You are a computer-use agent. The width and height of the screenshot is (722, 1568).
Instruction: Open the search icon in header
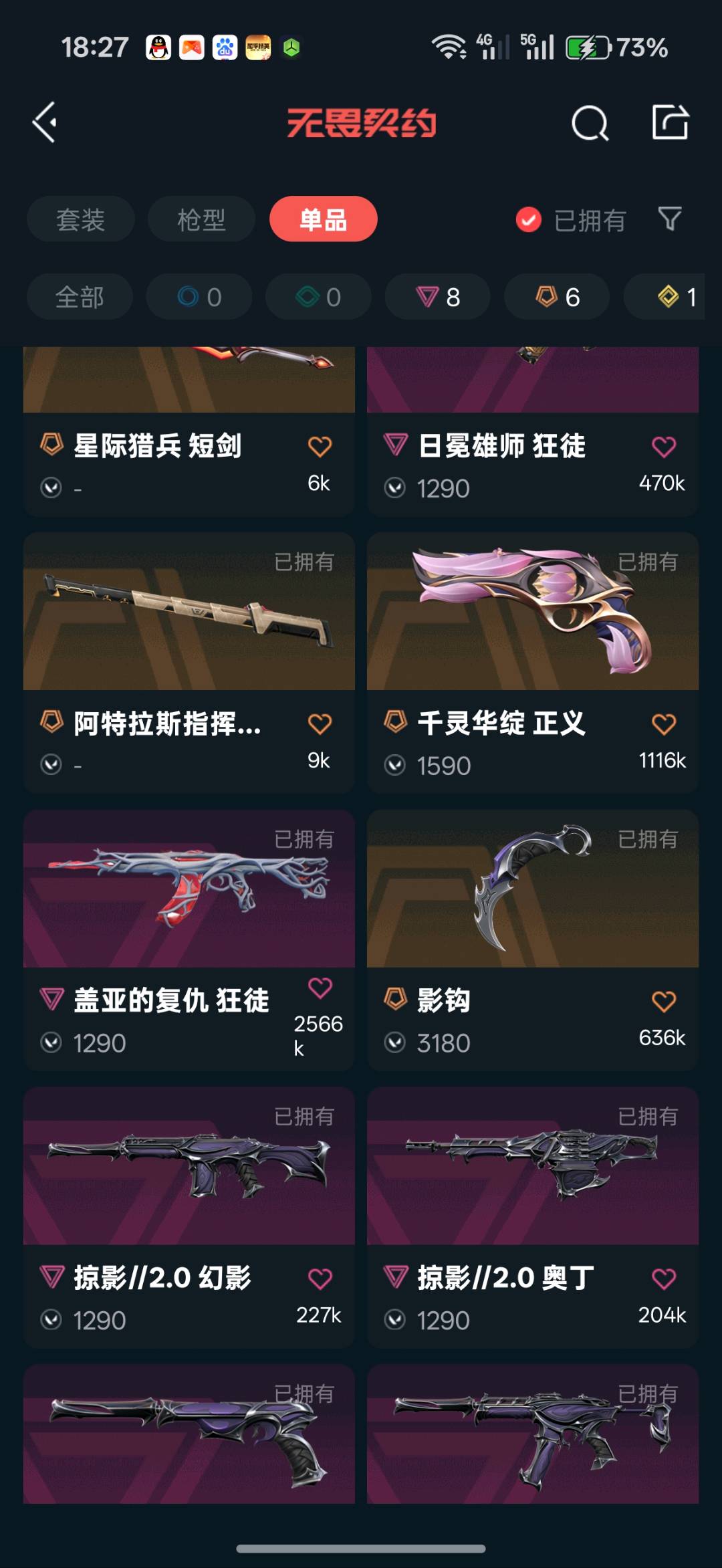click(x=590, y=123)
